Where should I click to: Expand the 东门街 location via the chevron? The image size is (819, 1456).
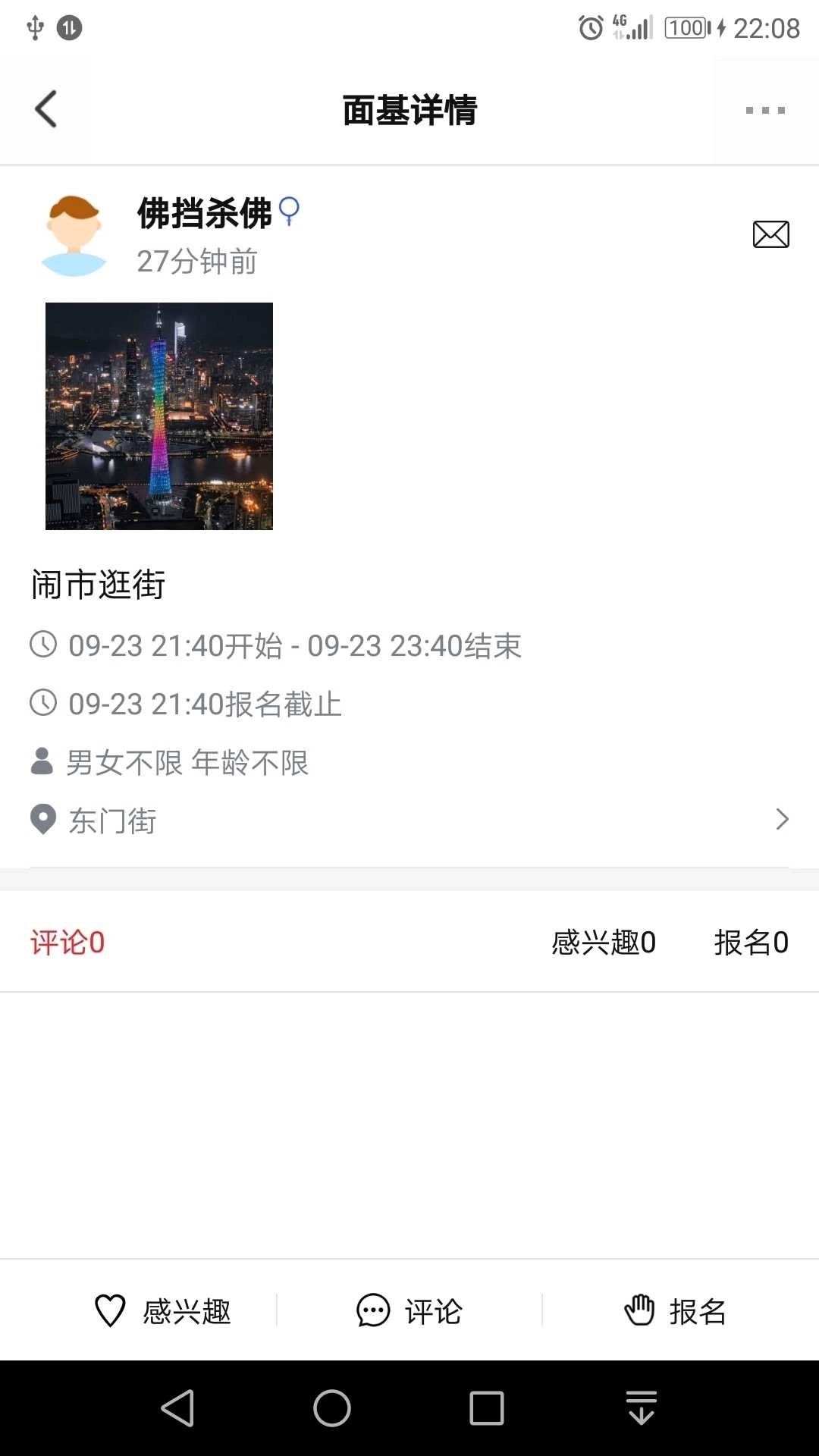783,820
